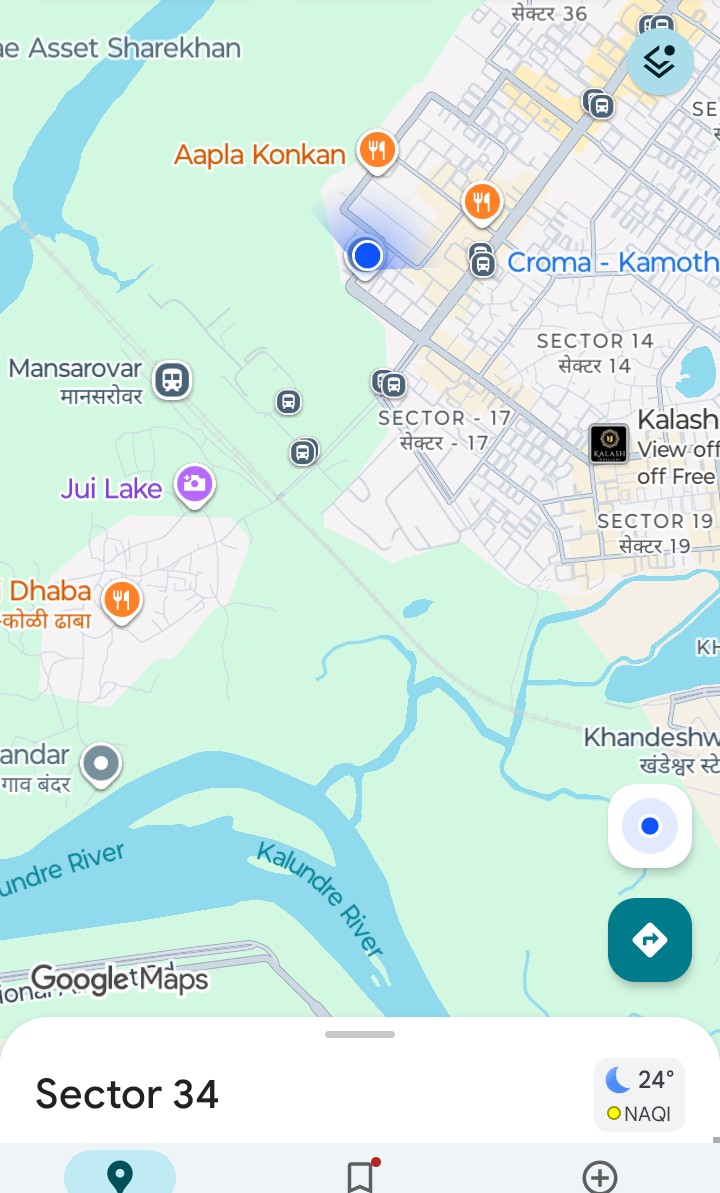Check the weather and NAQI chip
The height and width of the screenshot is (1193, 720).
click(640, 1095)
